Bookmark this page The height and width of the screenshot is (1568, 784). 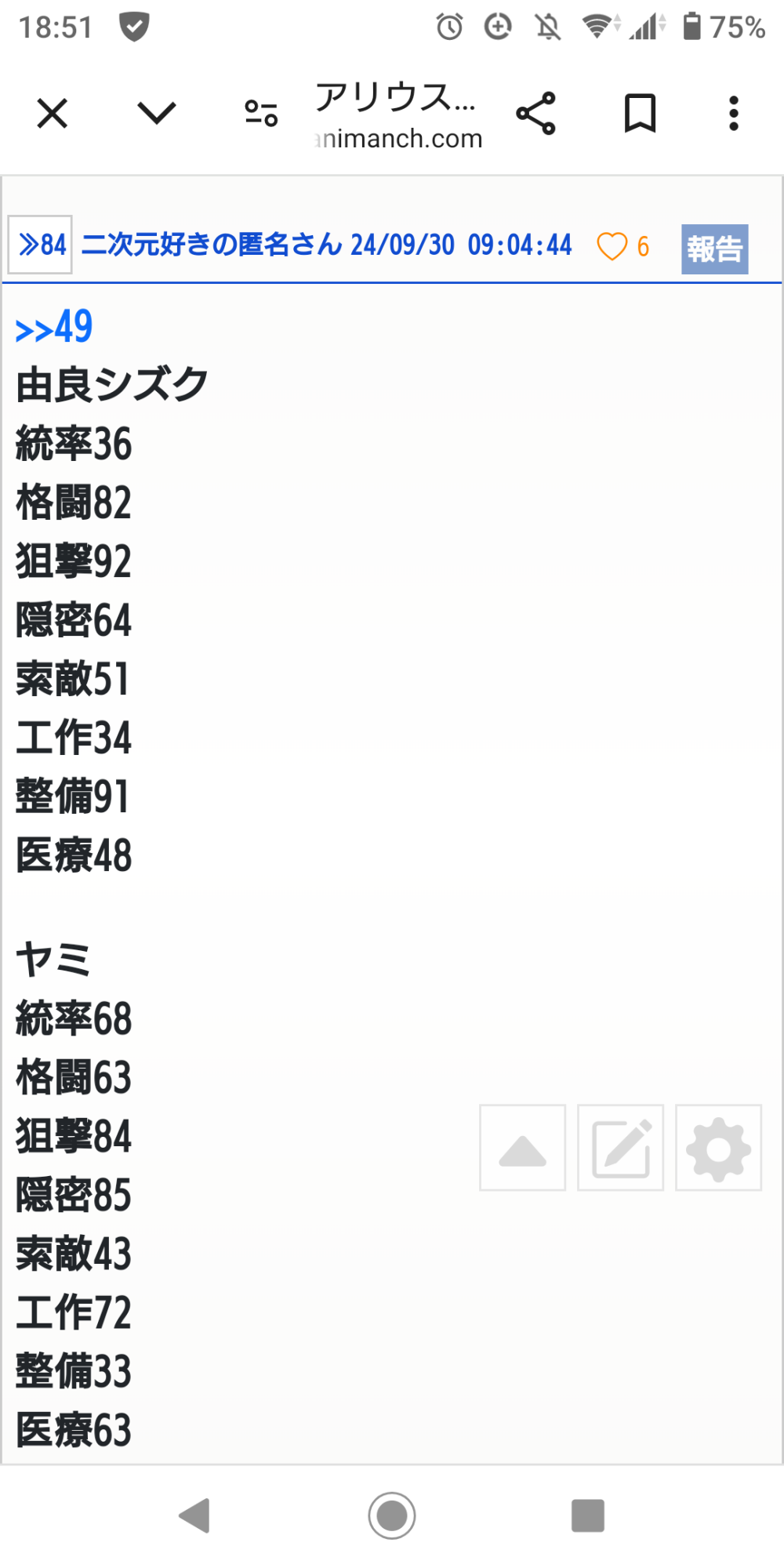click(640, 114)
